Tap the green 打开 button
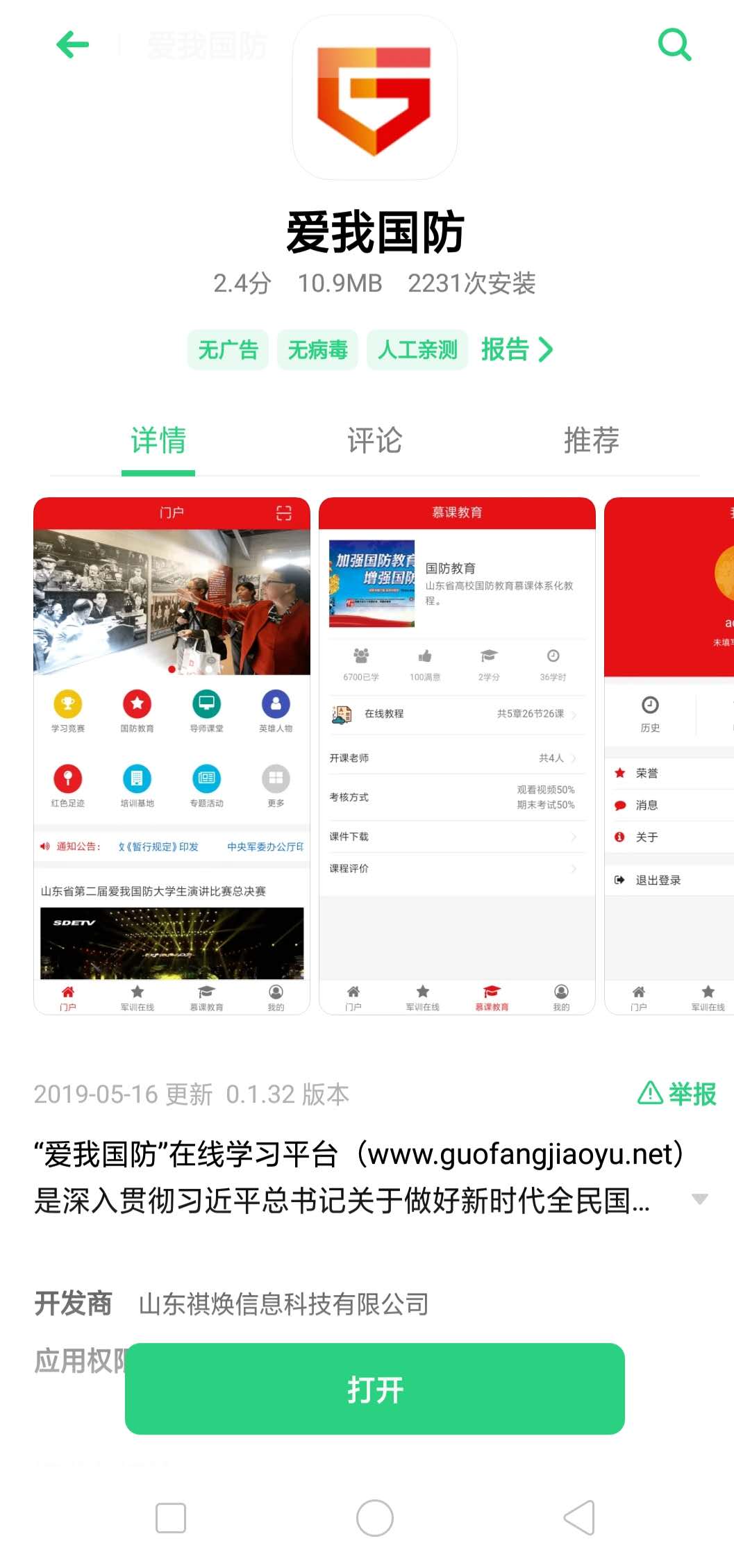Screen dimensions: 734x1568 pyautogui.click(x=374, y=1390)
